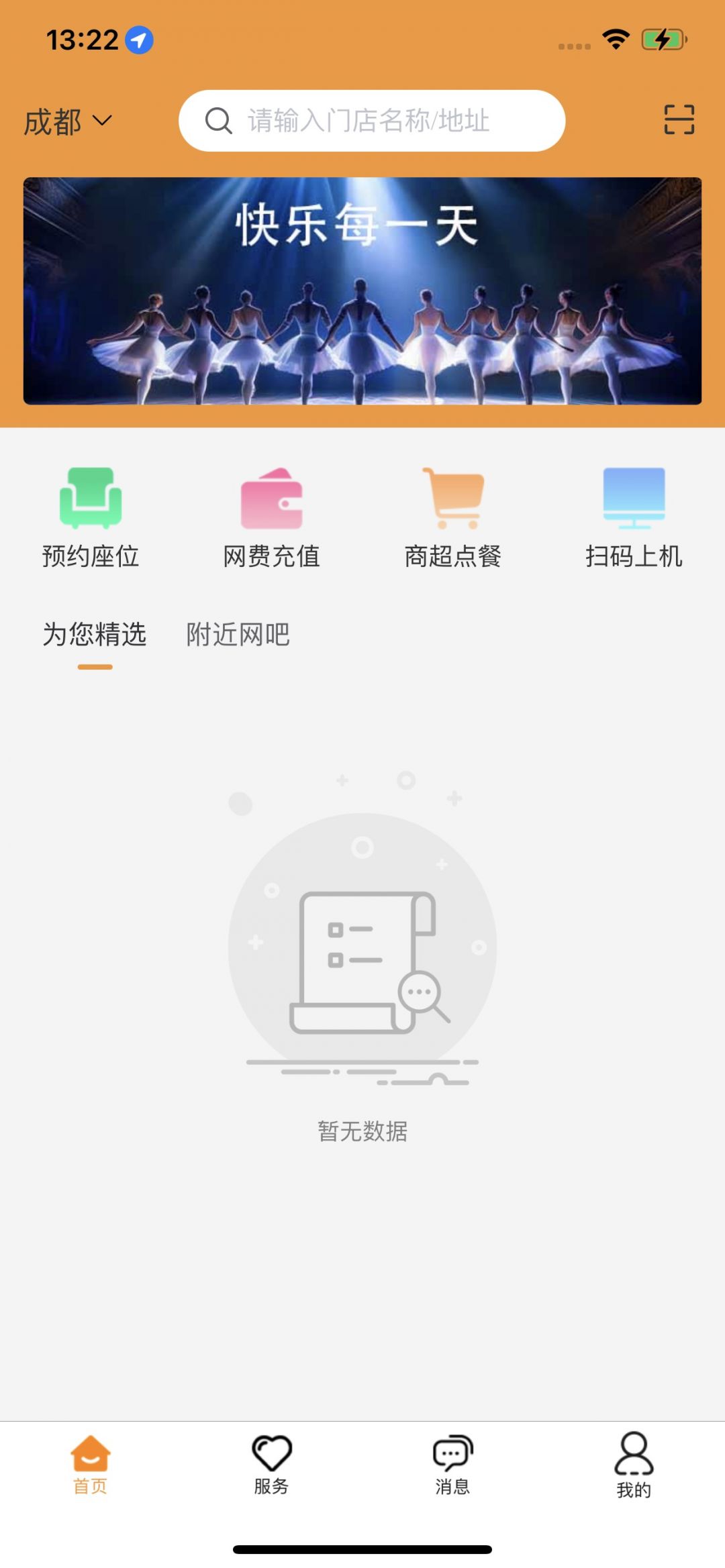The height and width of the screenshot is (1568, 725).
Task: Open 扫码上机 scan to log in
Action: (x=634, y=517)
